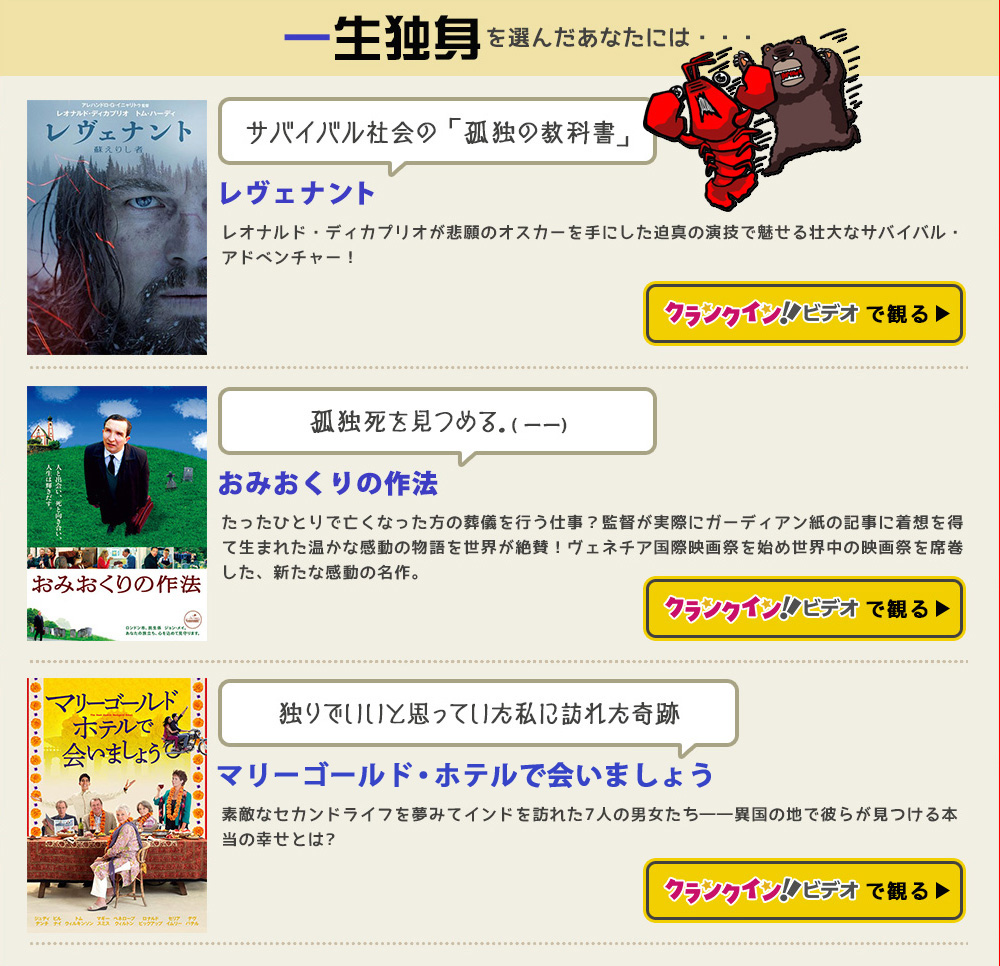Watch レヴェナント on クランクイン!ビデオ
The height and width of the screenshot is (966, 1000).
click(x=804, y=314)
